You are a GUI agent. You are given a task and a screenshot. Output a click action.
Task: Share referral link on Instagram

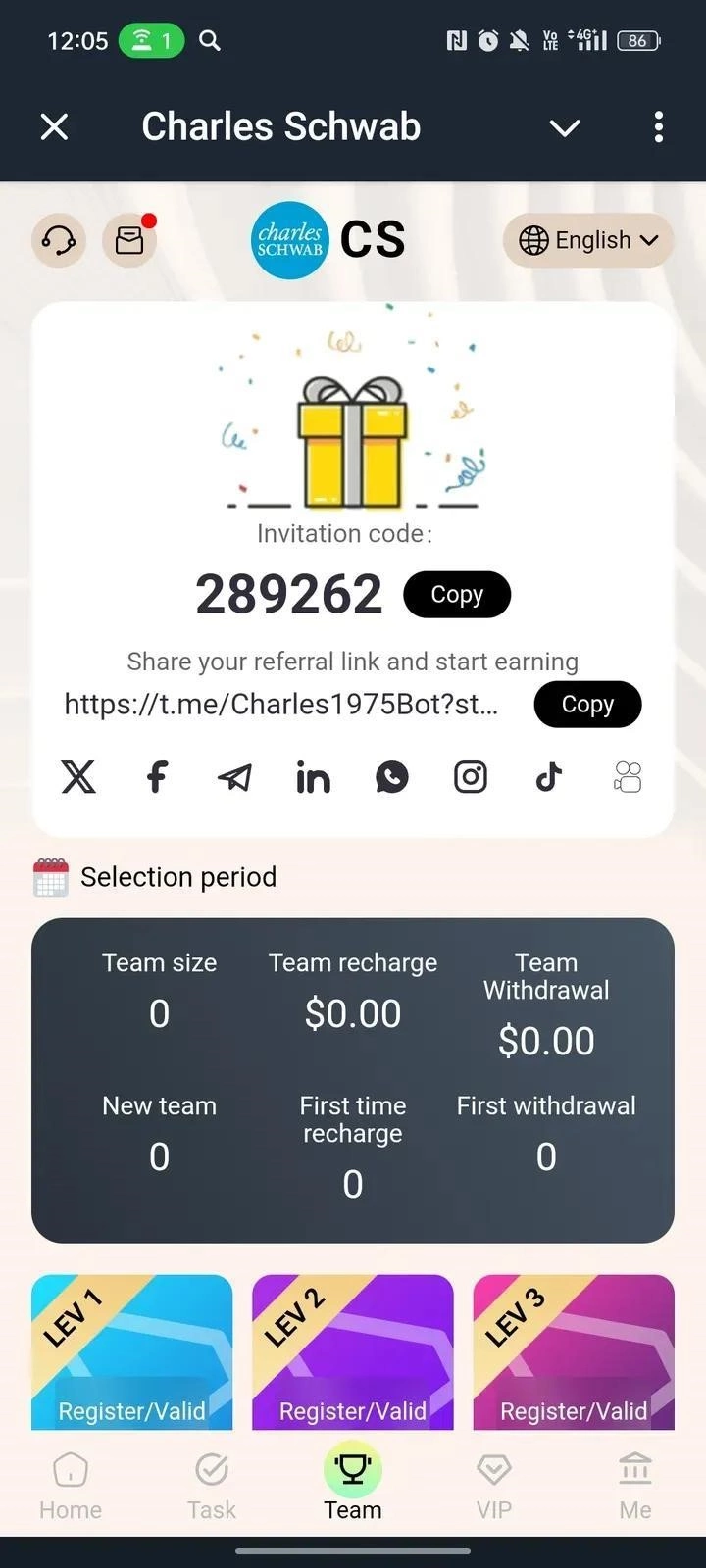[470, 777]
